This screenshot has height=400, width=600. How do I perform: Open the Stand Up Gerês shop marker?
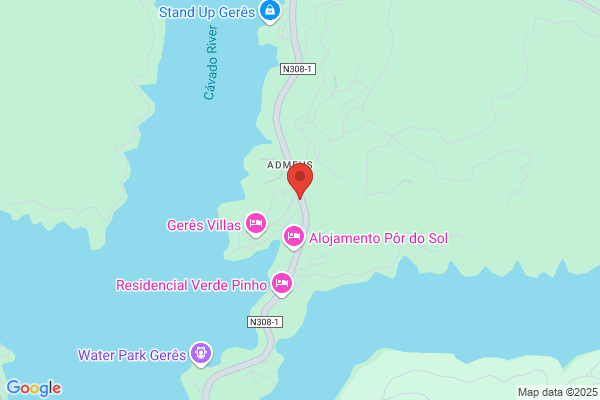coord(270,11)
